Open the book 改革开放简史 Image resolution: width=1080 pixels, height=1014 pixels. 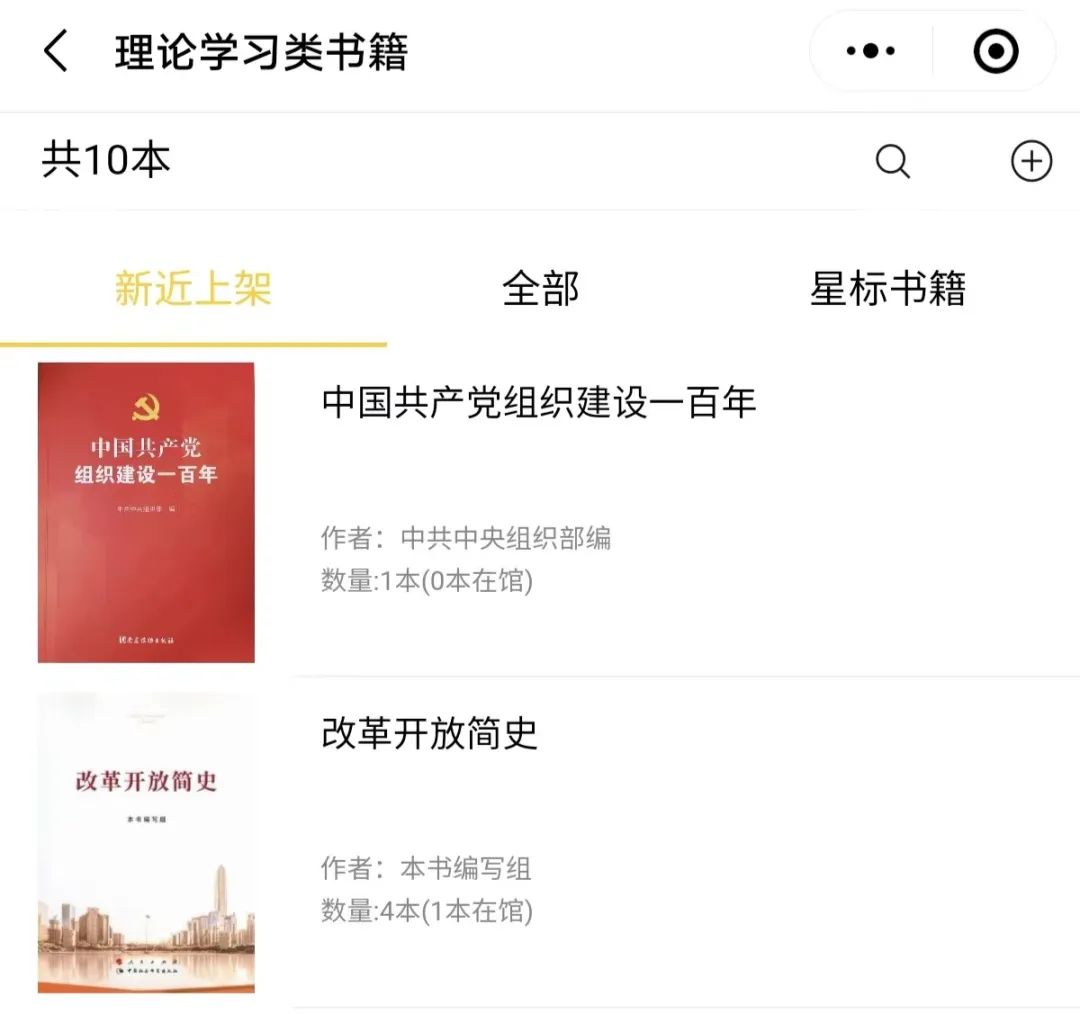429,733
